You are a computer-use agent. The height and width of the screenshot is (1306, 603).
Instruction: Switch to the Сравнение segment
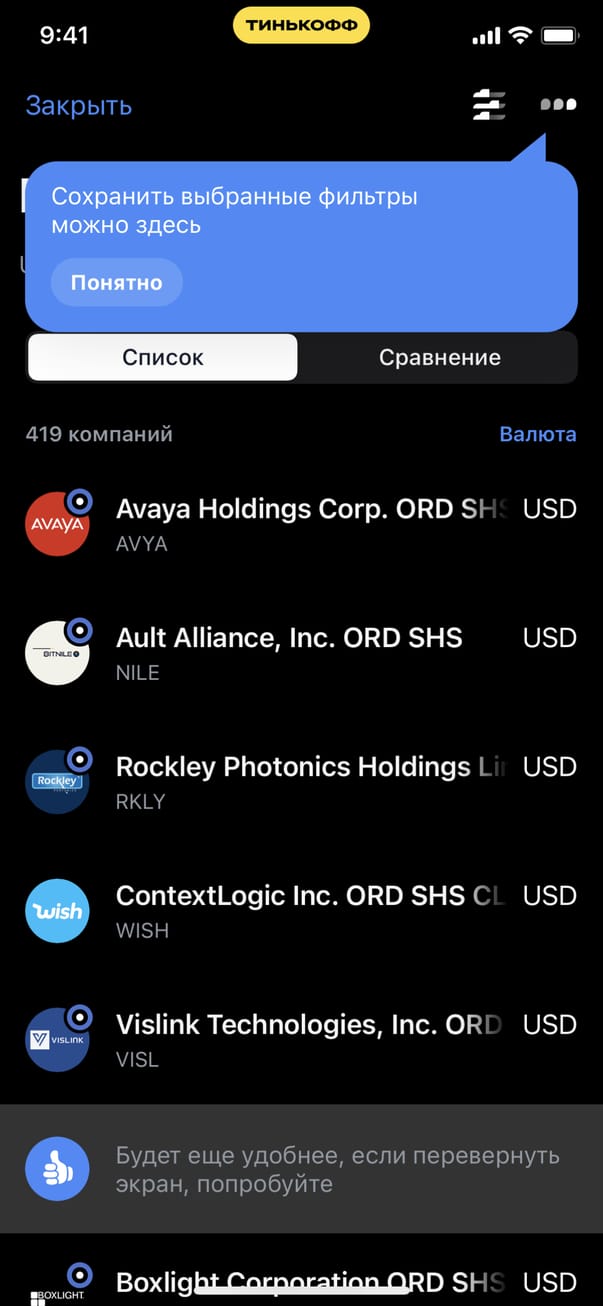point(439,358)
